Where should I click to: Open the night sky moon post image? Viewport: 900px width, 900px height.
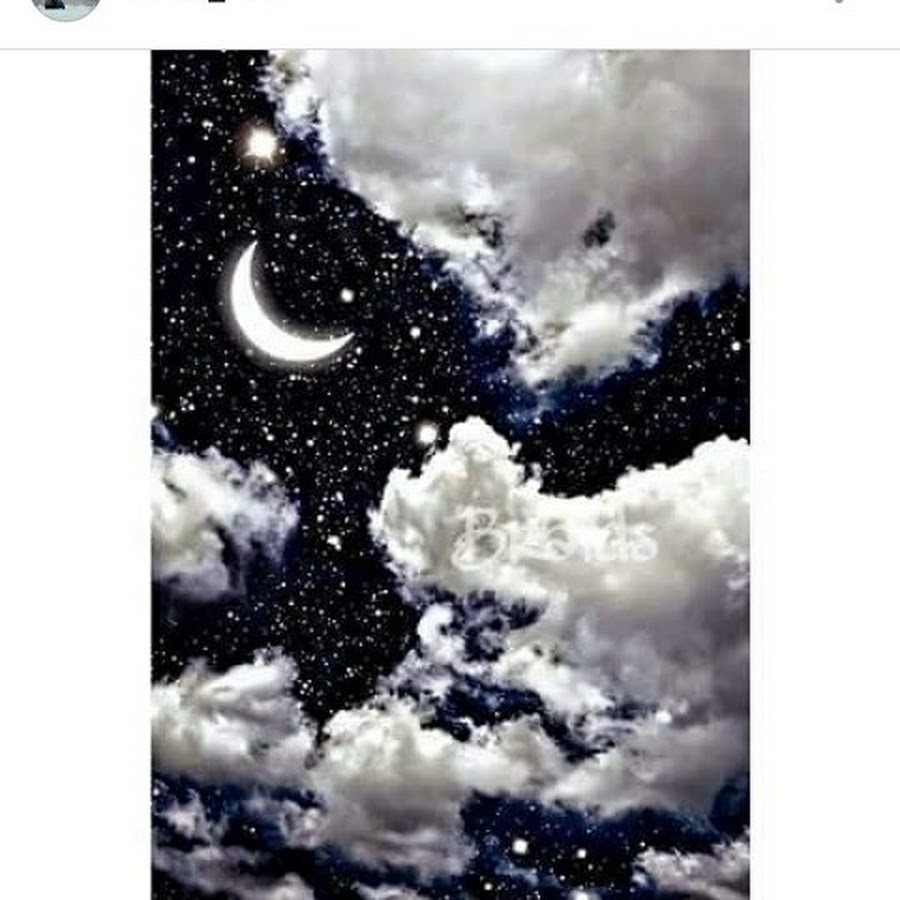450,475
